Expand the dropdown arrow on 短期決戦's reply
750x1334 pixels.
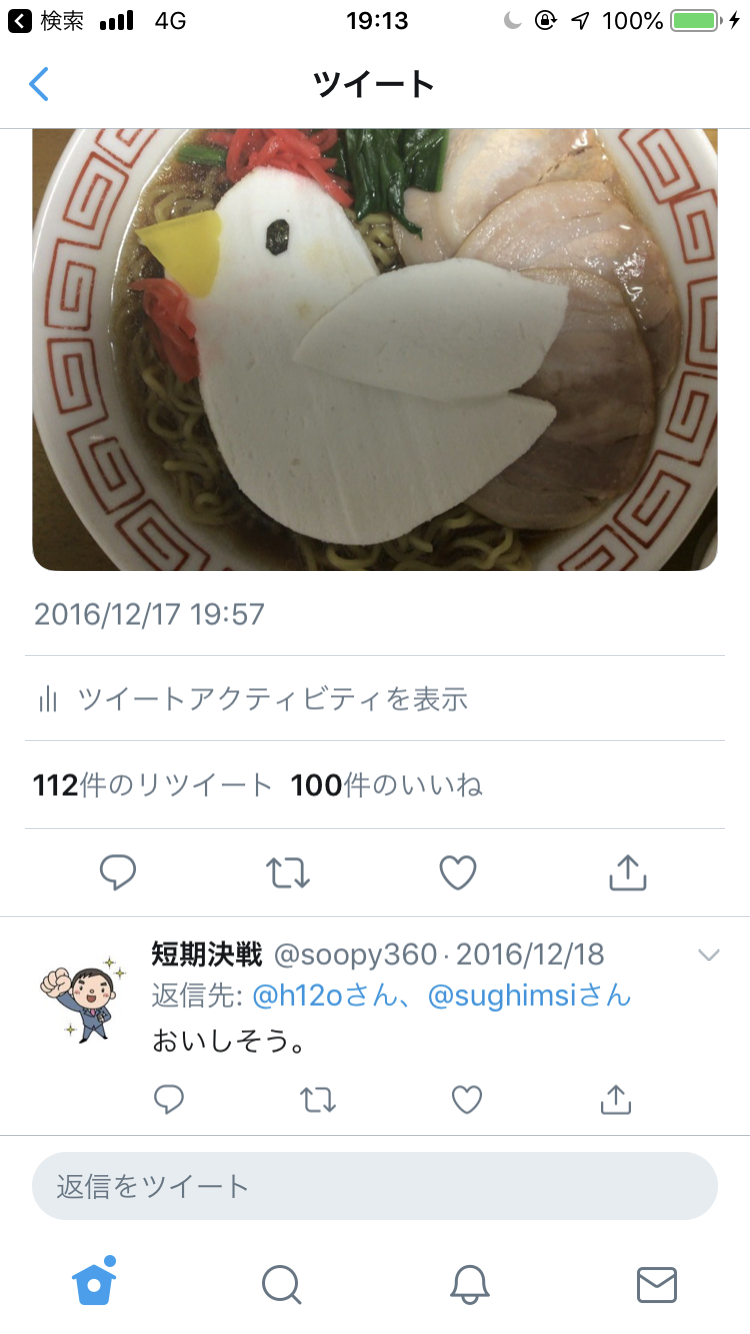tap(709, 956)
